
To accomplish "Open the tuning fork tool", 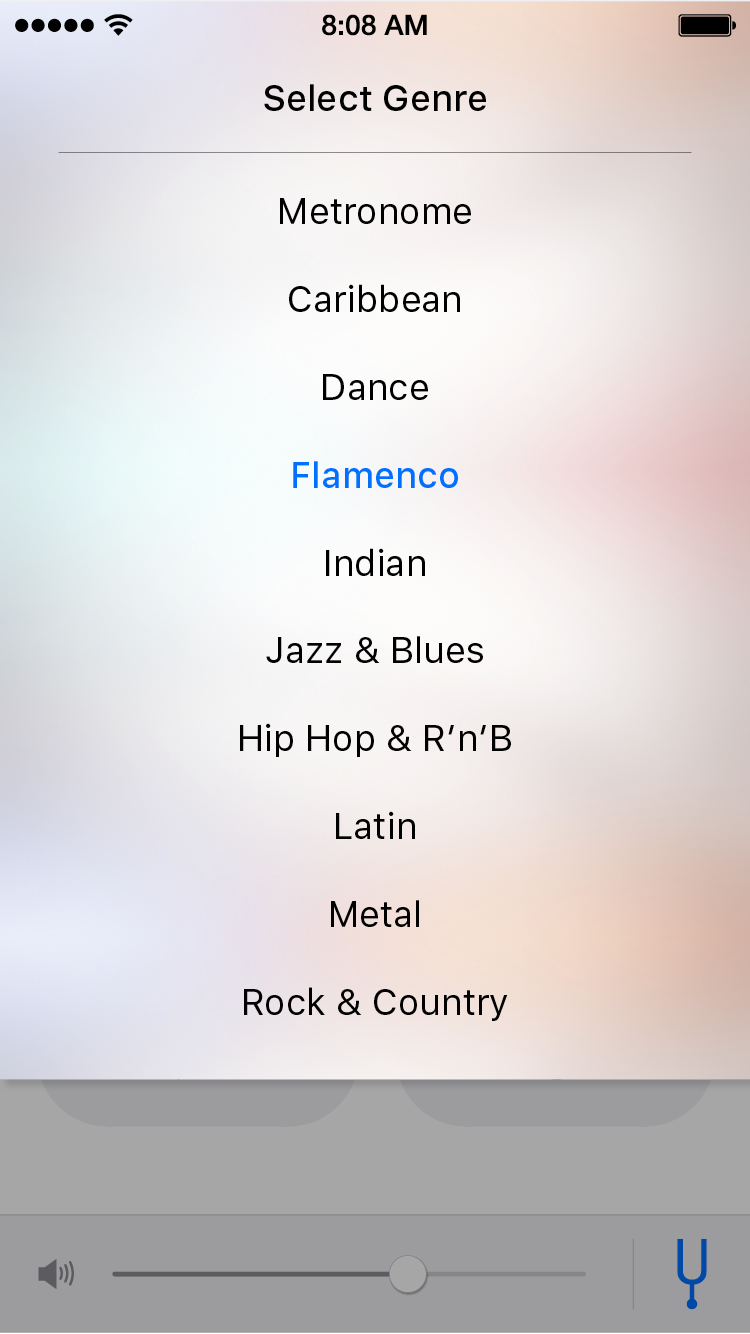I will click(691, 1274).
